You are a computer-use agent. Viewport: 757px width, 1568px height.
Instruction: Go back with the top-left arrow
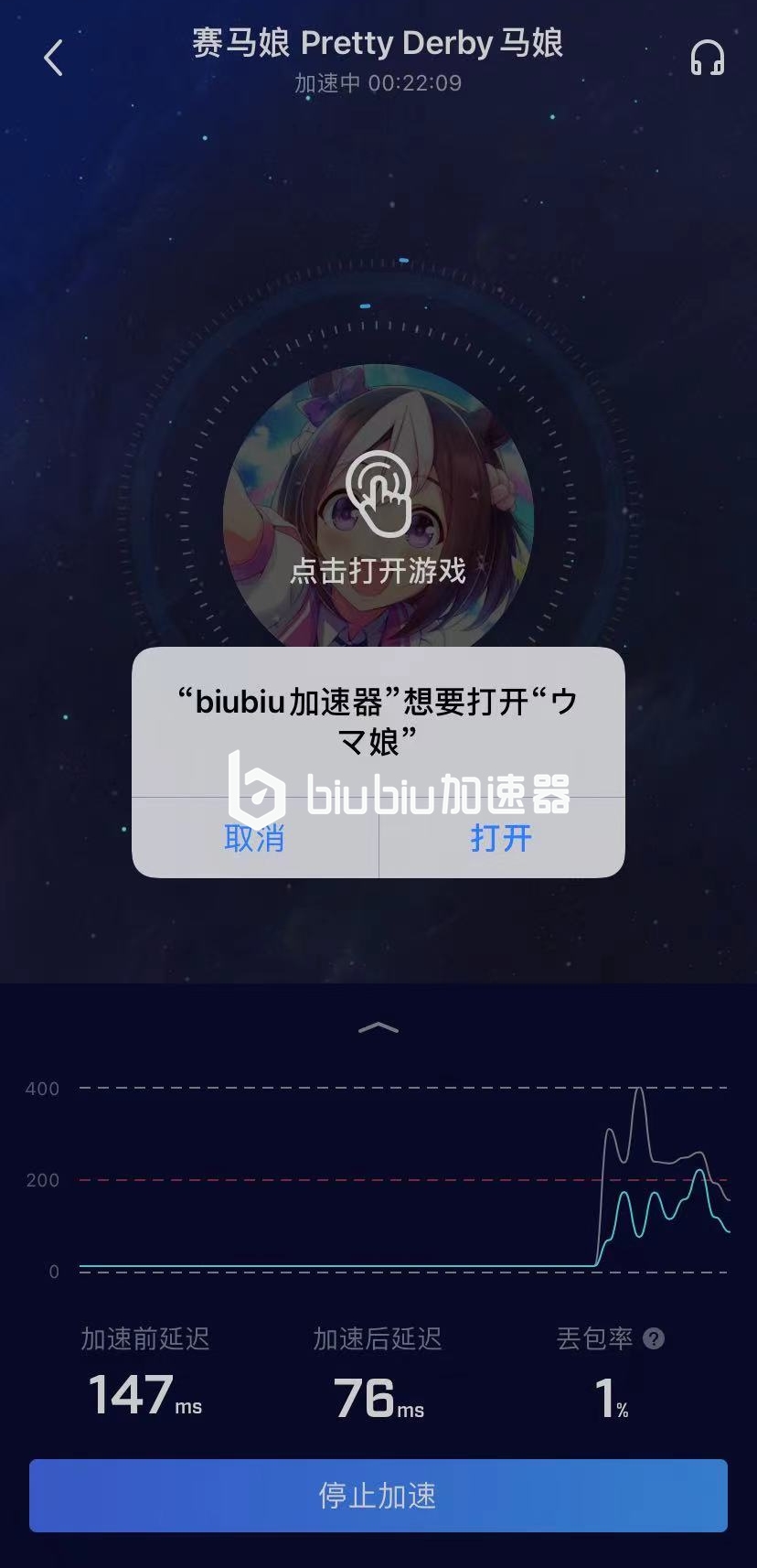53,59
